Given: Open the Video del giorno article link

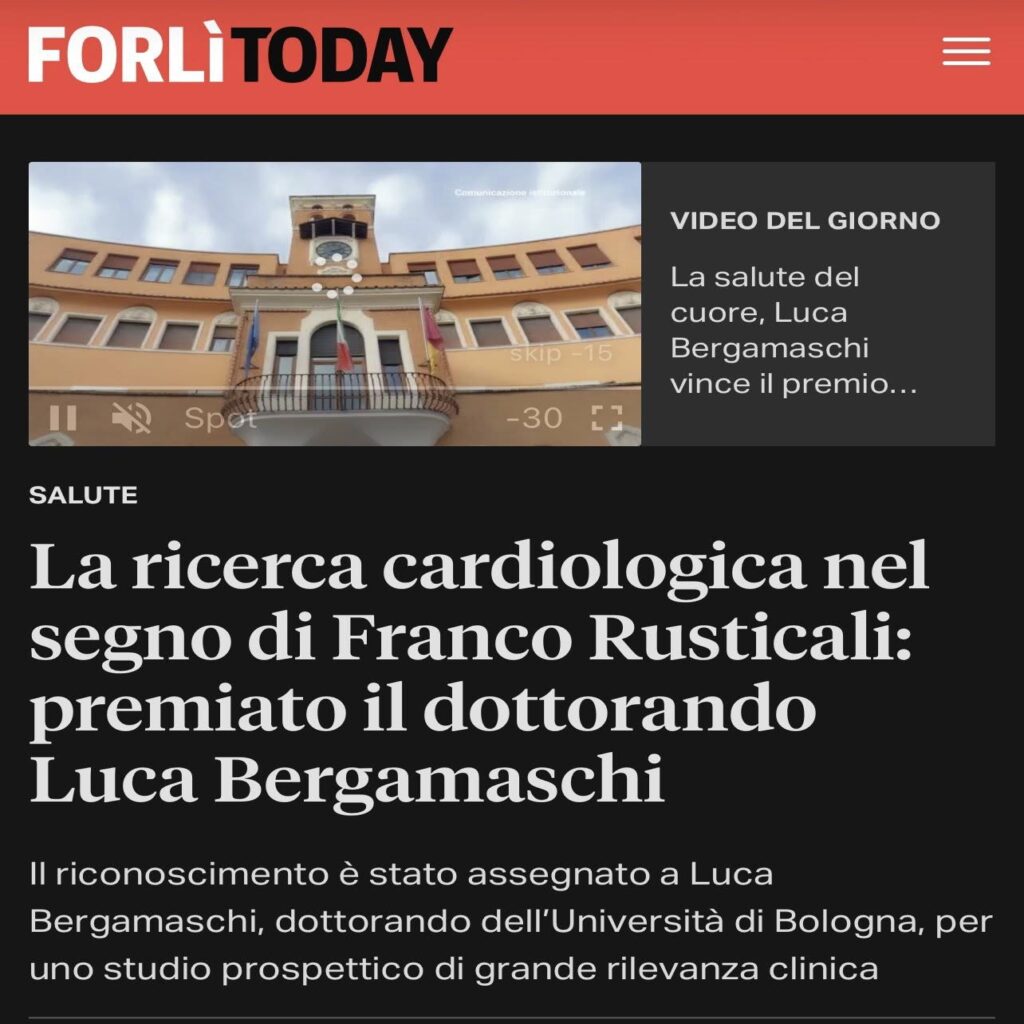Looking at the screenshot, I should [793, 330].
